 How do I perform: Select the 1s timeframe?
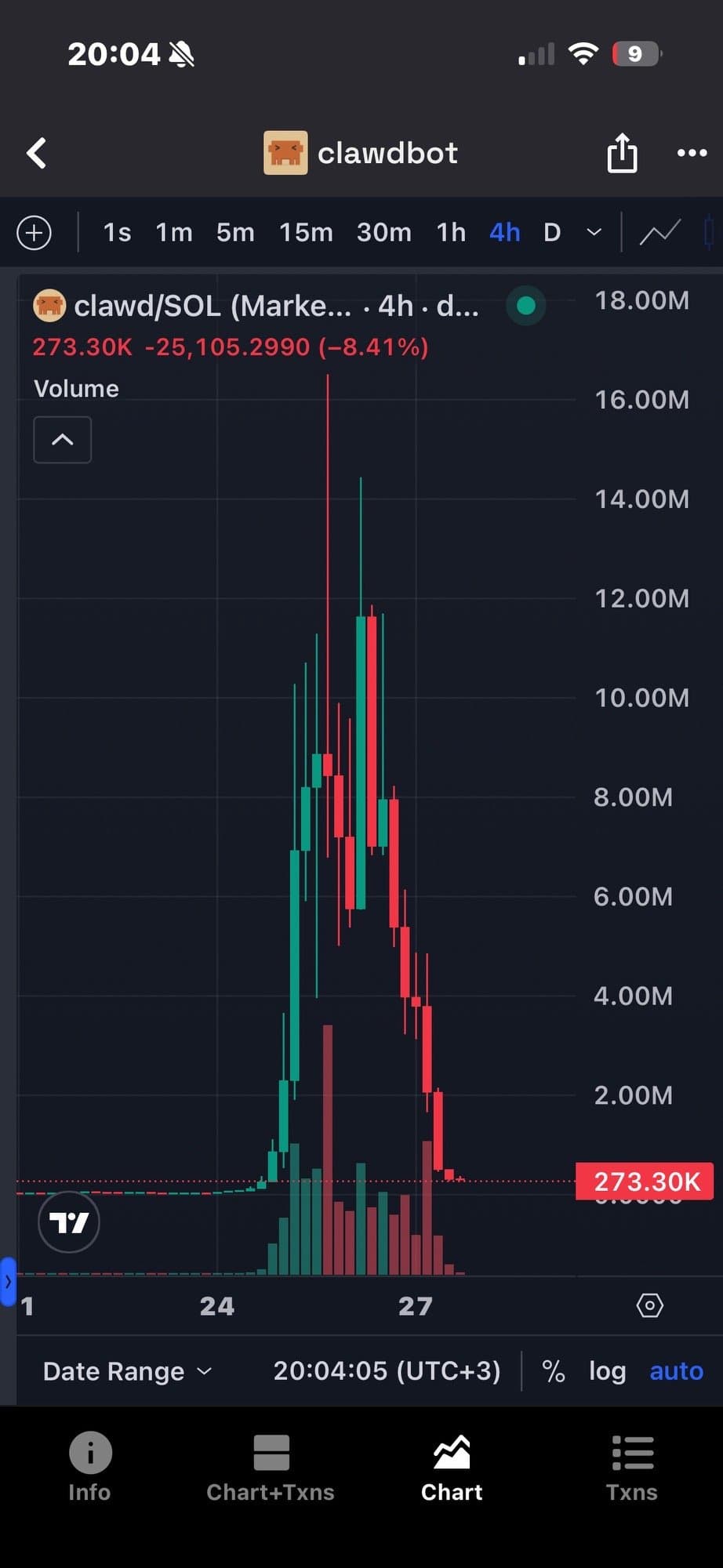tap(117, 233)
